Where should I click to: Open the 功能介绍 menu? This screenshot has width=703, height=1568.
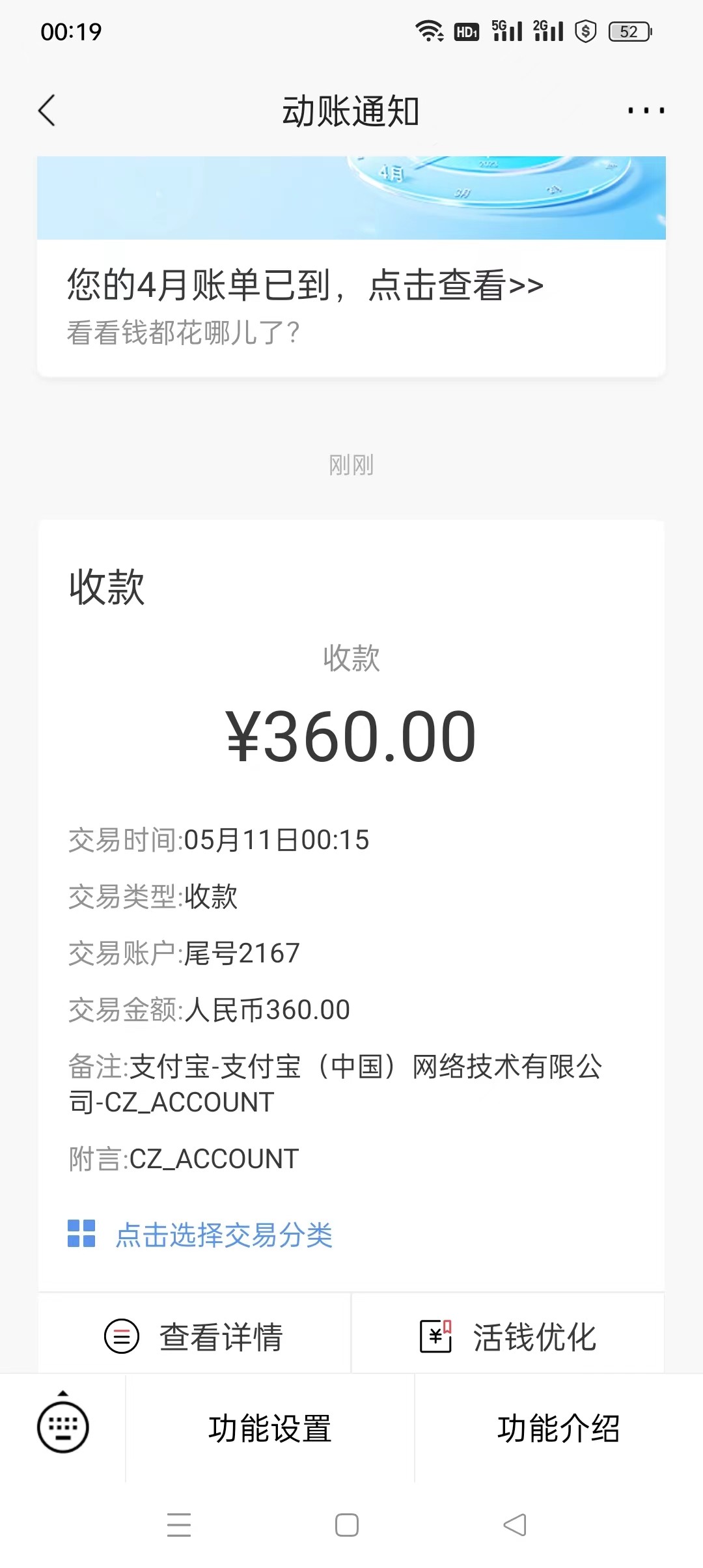(x=558, y=1429)
